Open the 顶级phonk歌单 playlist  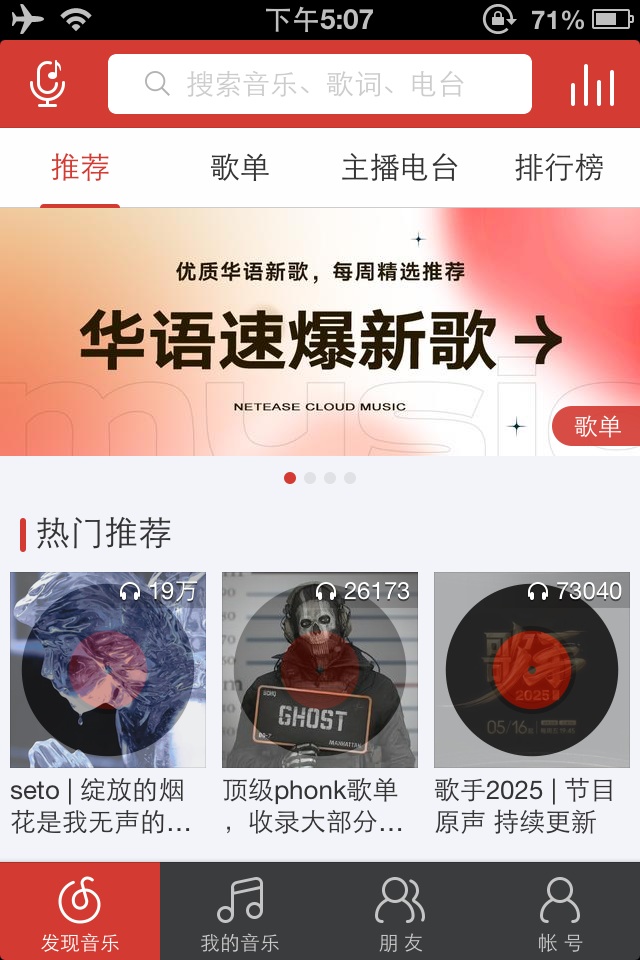click(x=320, y=670)
